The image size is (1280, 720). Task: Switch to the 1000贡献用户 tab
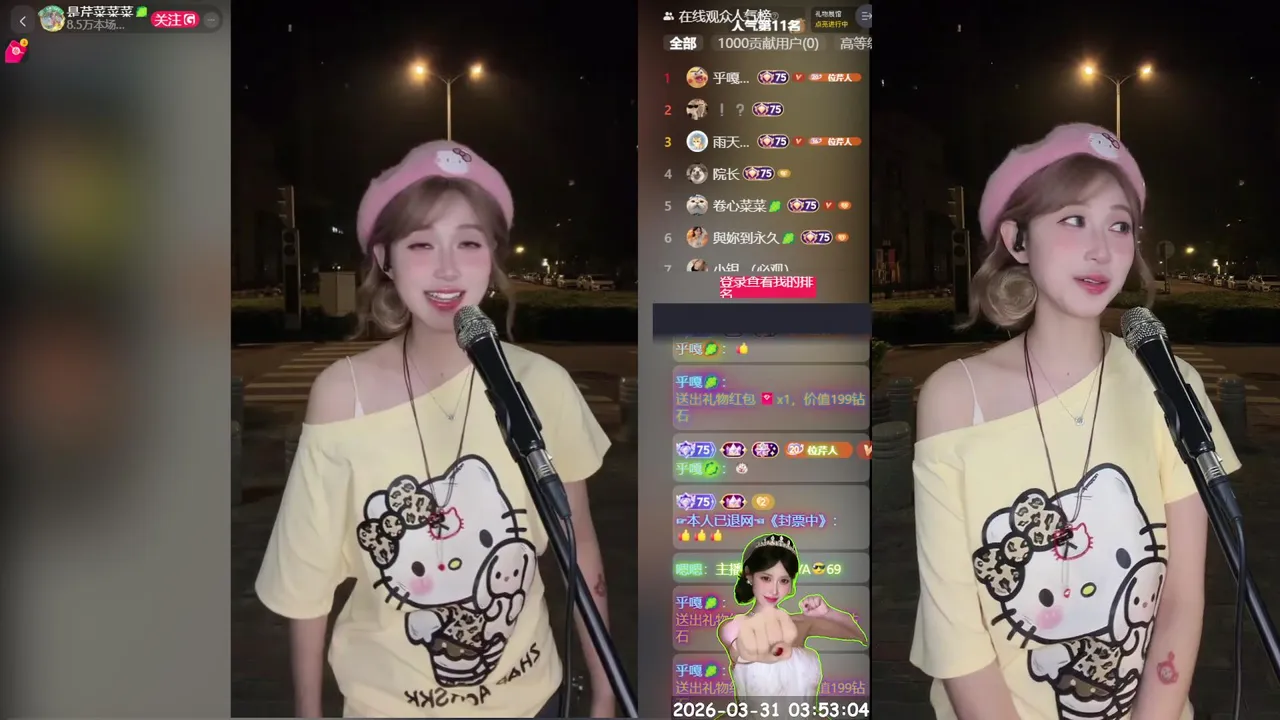[x=767, y=43]
